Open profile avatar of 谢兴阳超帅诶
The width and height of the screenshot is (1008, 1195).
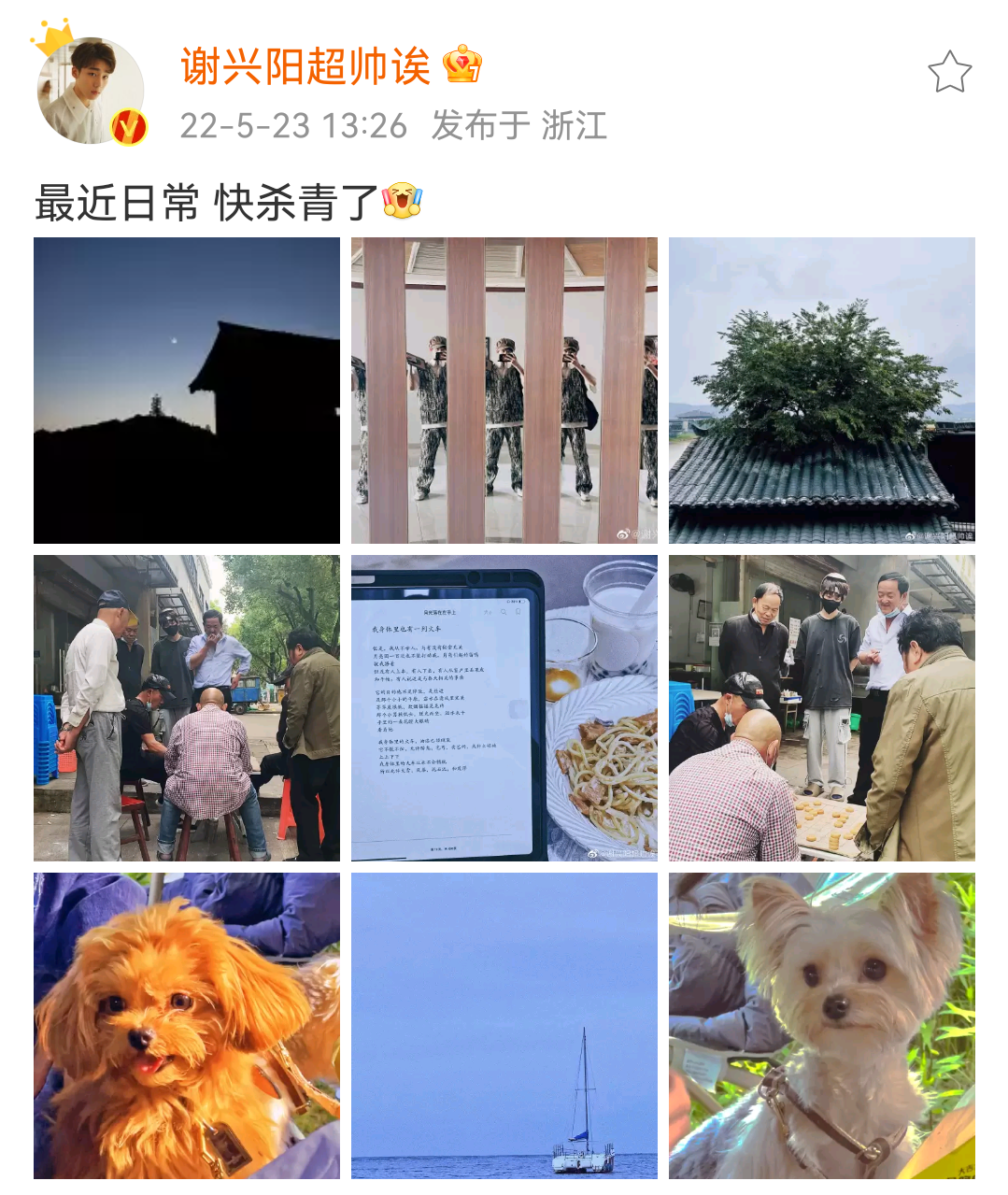pyautogui.click(x=90, y=91)
